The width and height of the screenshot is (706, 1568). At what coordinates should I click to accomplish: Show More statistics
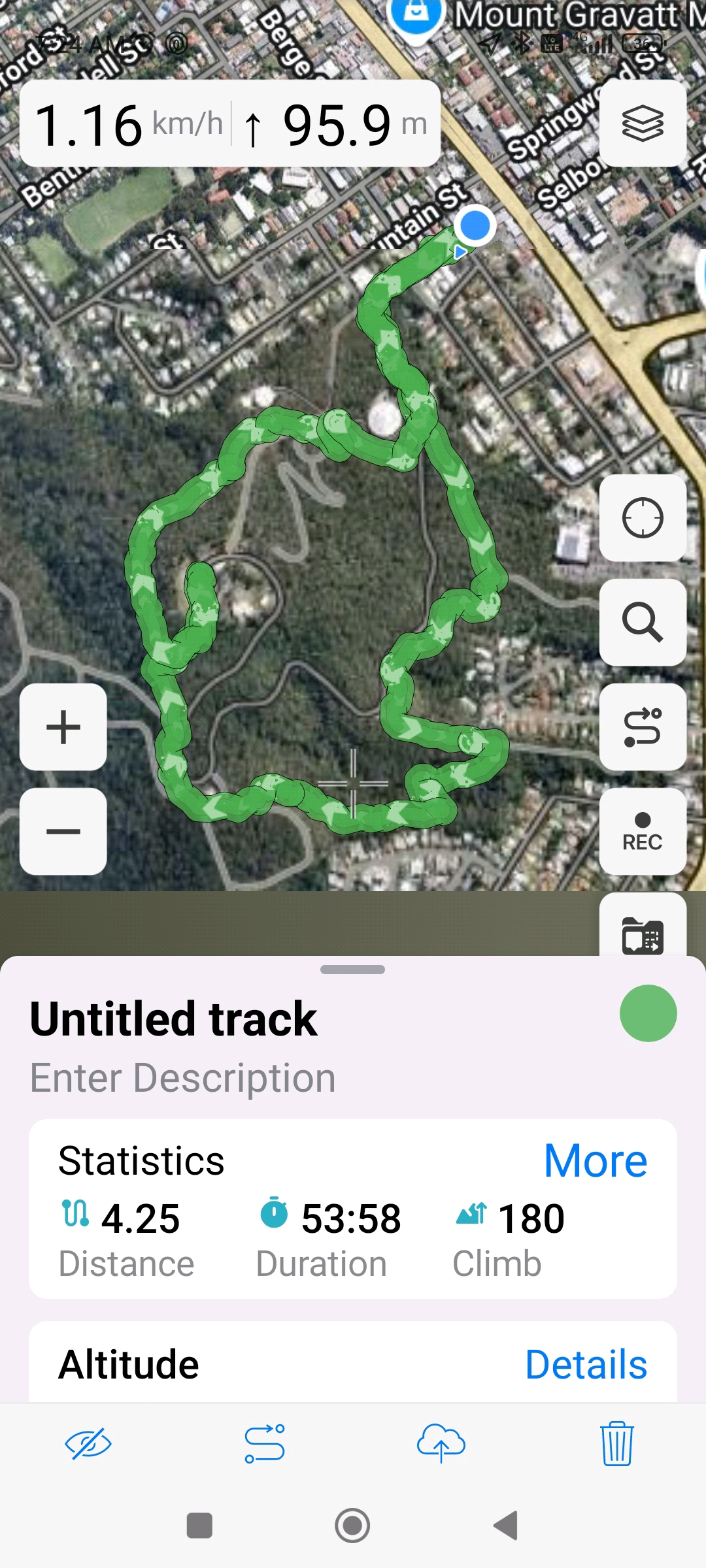click(595, 1161)
